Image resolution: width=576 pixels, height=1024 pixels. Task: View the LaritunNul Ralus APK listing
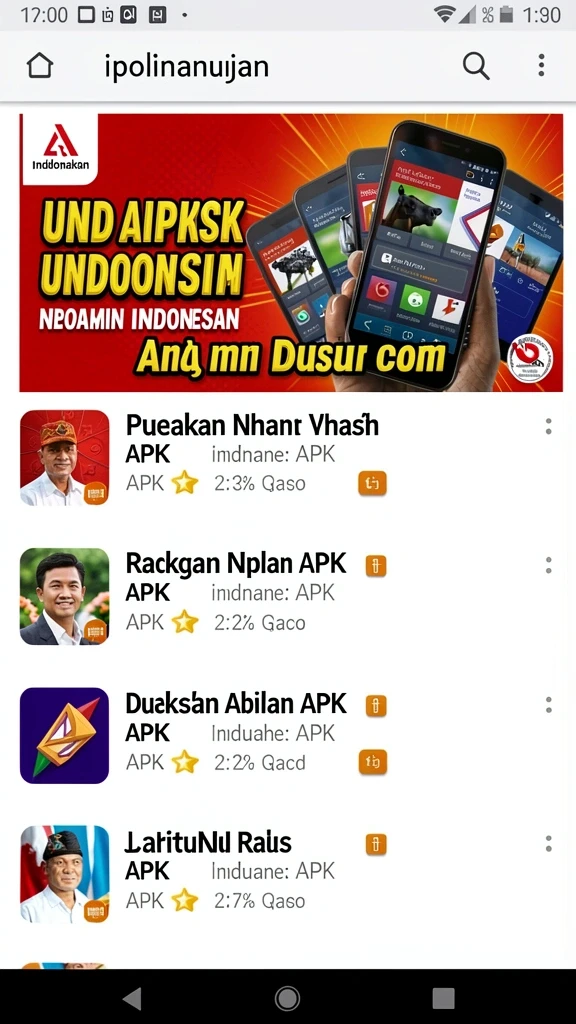click(x=287, y=874)
